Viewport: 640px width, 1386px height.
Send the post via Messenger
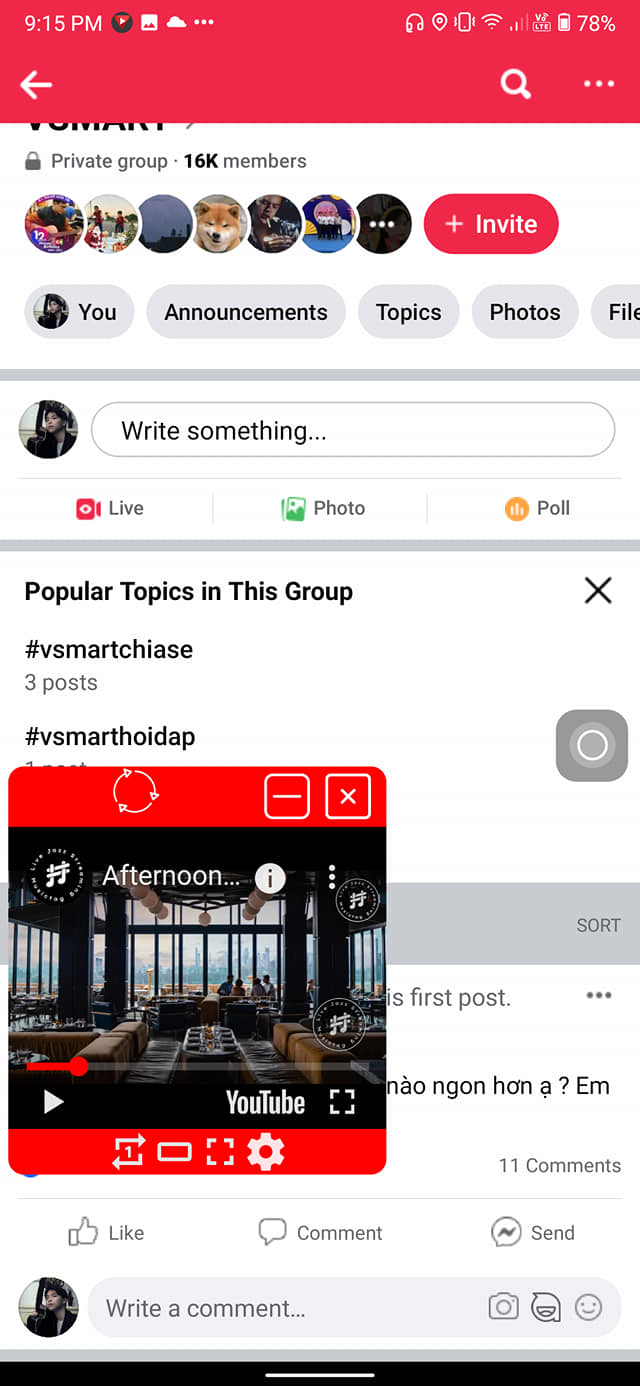click(533, 1233)
